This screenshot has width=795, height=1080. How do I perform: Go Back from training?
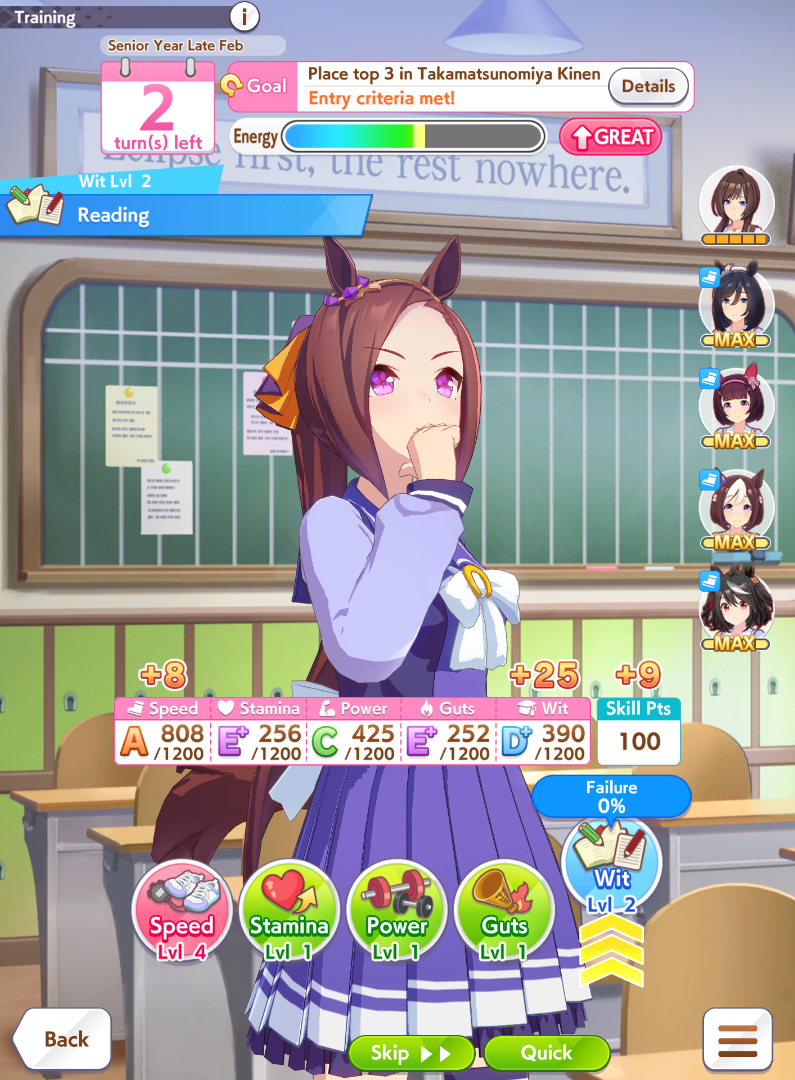pyautogui.click(x=62, y=1040)
